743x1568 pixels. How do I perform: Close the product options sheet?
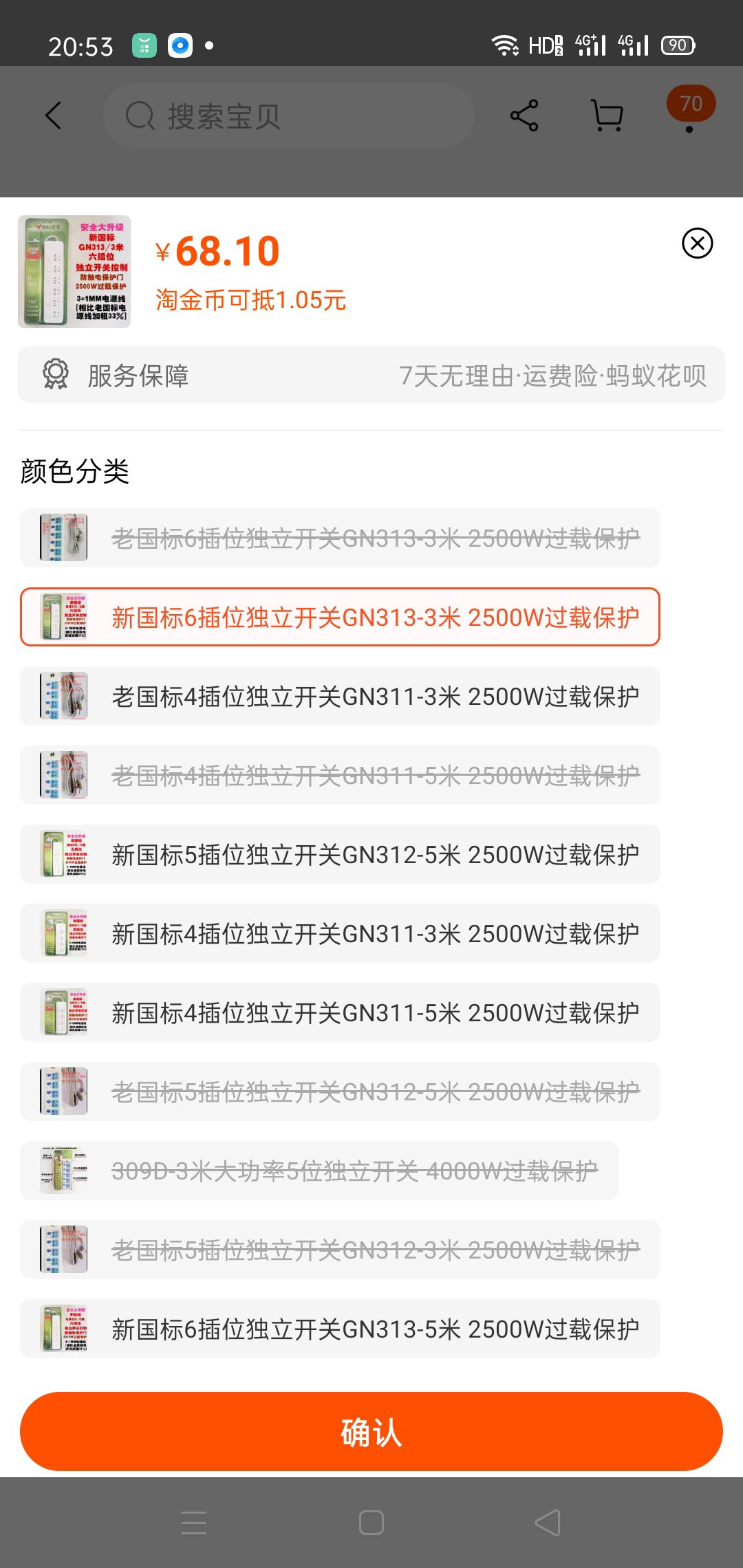click(697, 243)
